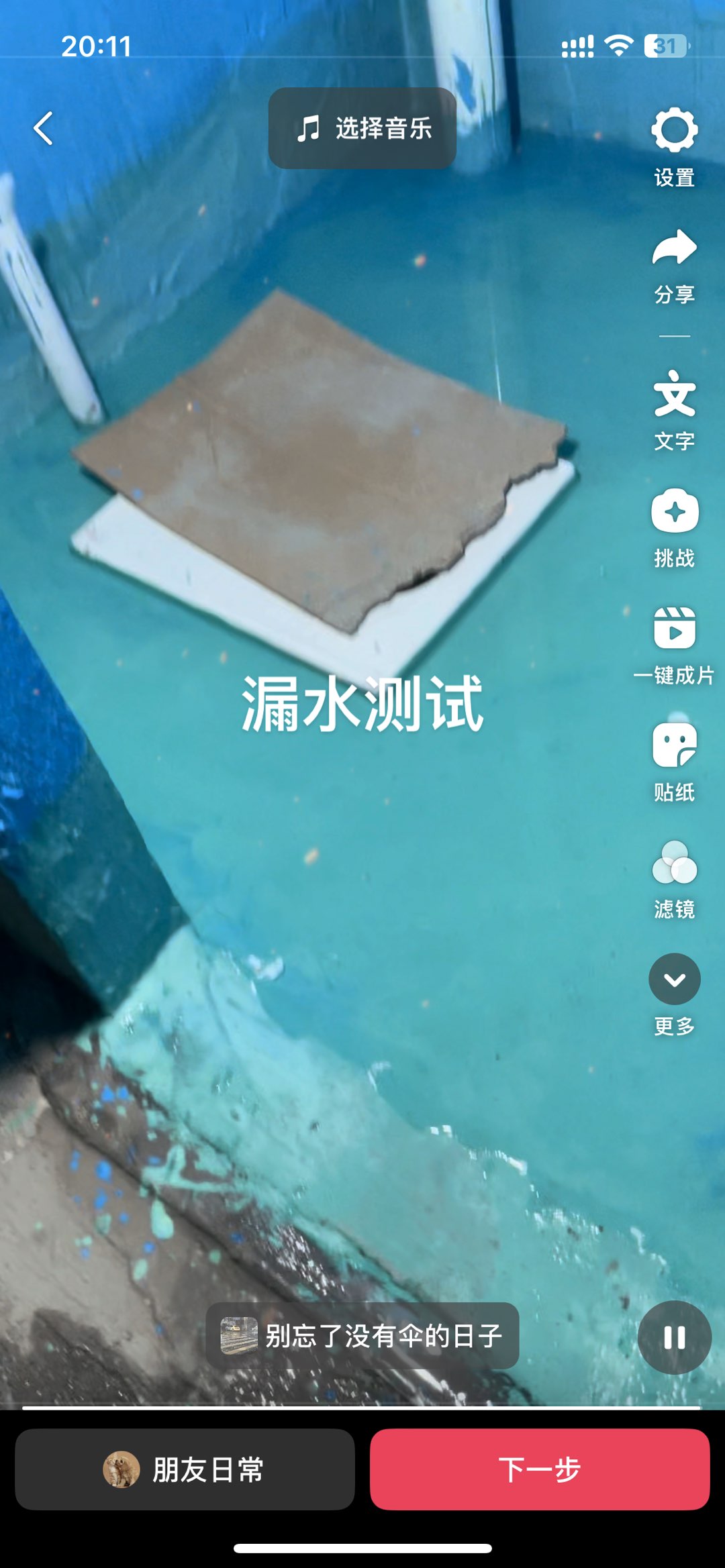Edit the 漏水测试 text overlay
This screenshot has height=1568, width=725.
(362, 704)
